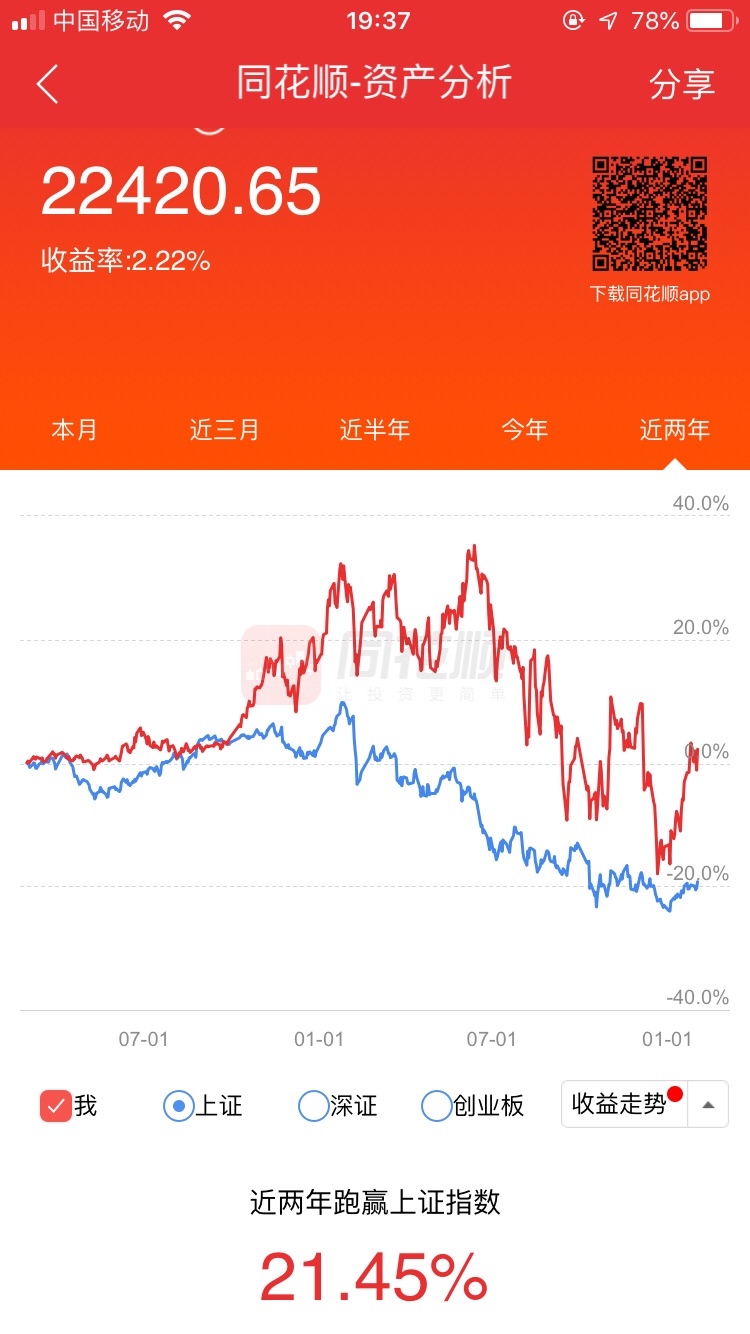
Task: Go back using the top-left arrow
Action: [48, 84]
